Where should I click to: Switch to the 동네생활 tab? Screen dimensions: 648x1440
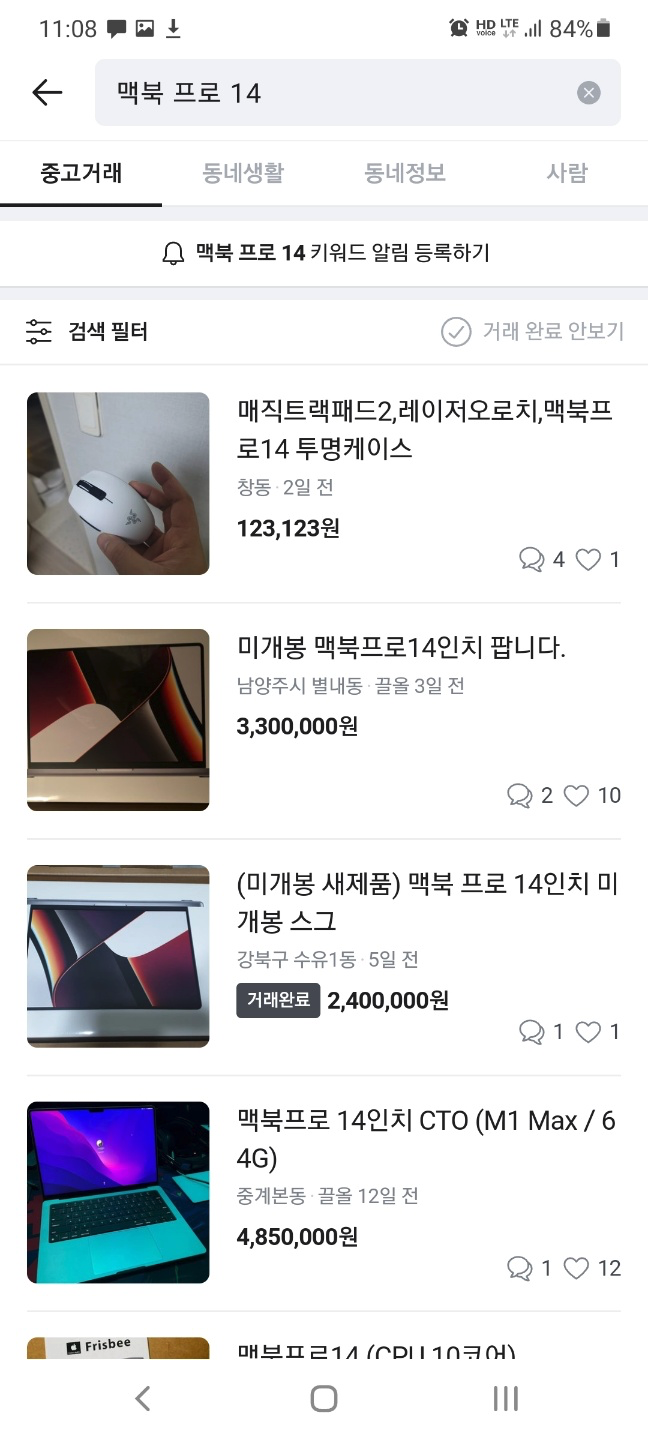click(x=243, y=173)
